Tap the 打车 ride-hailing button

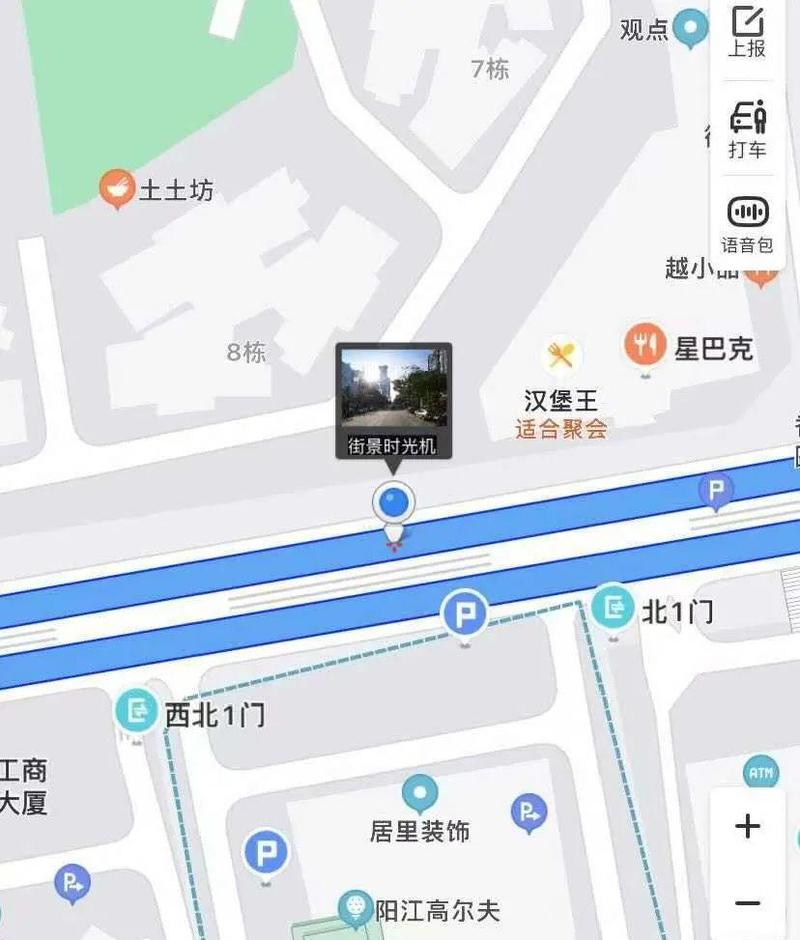pos(747,129)
